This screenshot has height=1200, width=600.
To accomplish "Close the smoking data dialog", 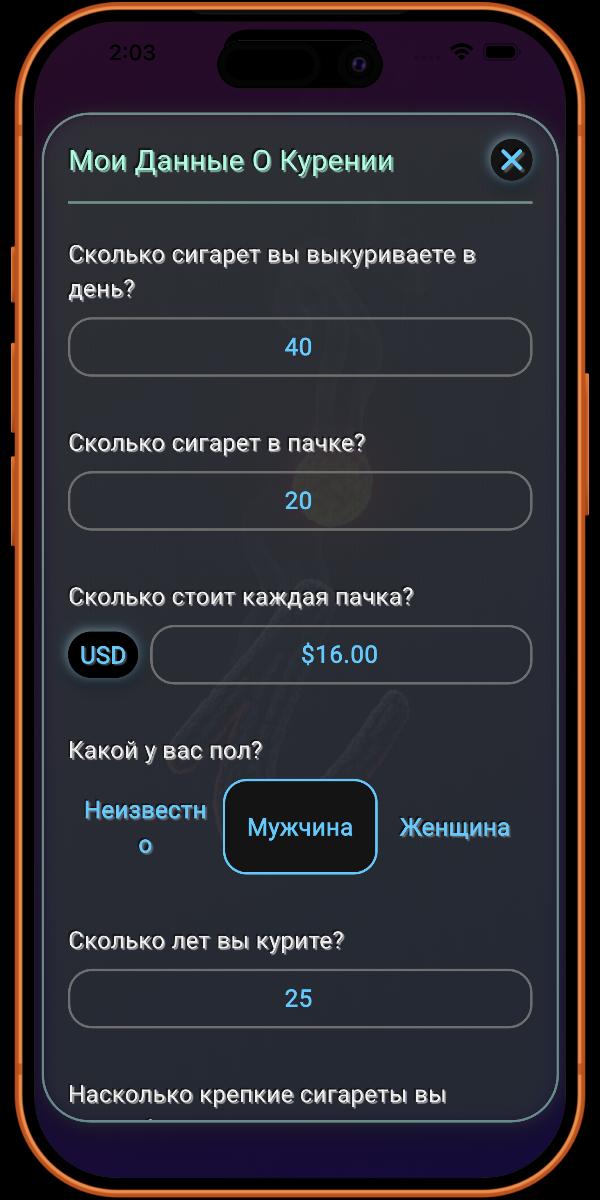I will pos(511,160).
